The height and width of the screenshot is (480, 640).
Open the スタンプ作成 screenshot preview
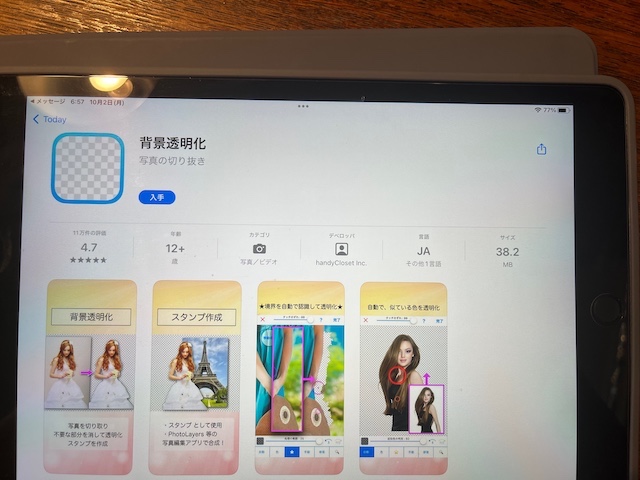196,377
